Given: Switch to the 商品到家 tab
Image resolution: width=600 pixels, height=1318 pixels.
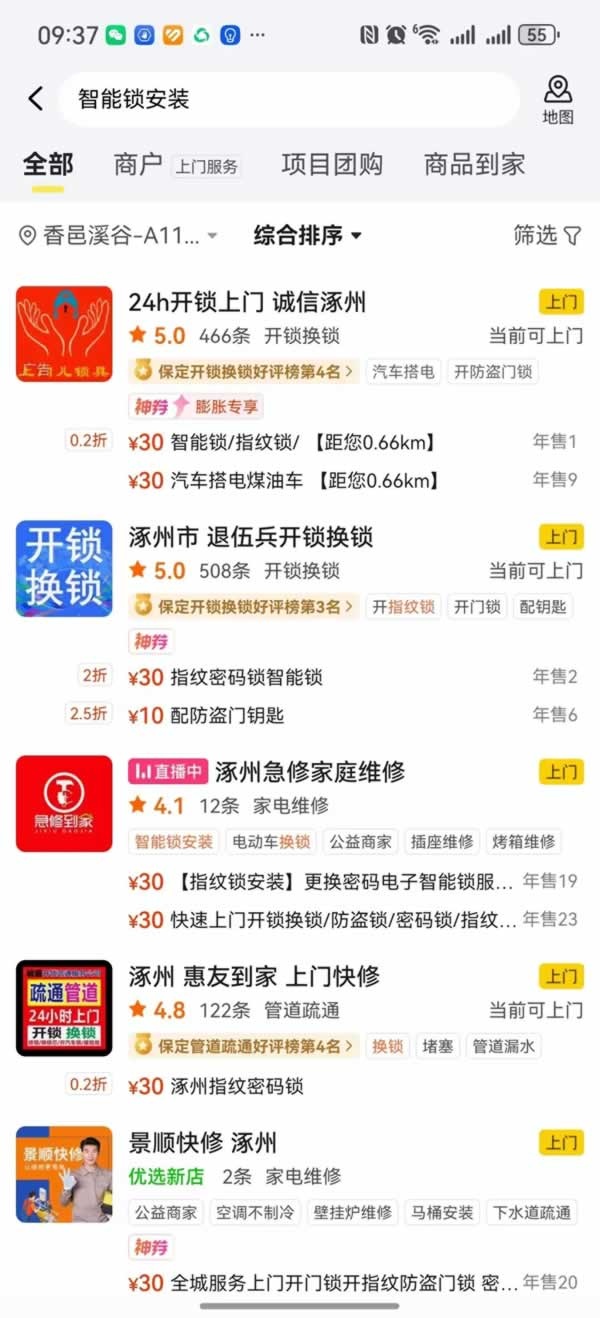Looking at the screenshot, I should tap(474, 165).
